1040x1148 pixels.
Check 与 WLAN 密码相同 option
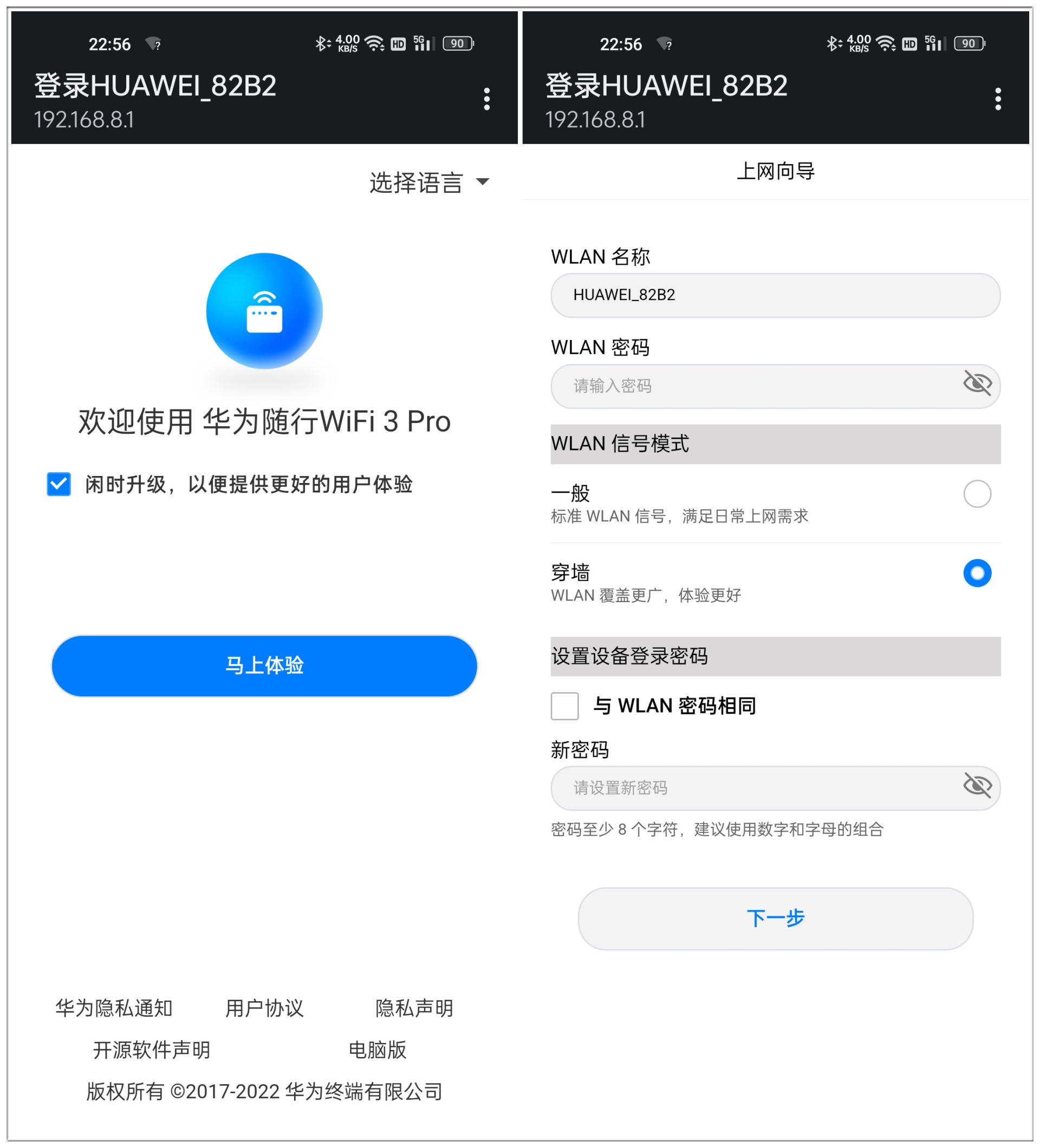click(564, 706)
